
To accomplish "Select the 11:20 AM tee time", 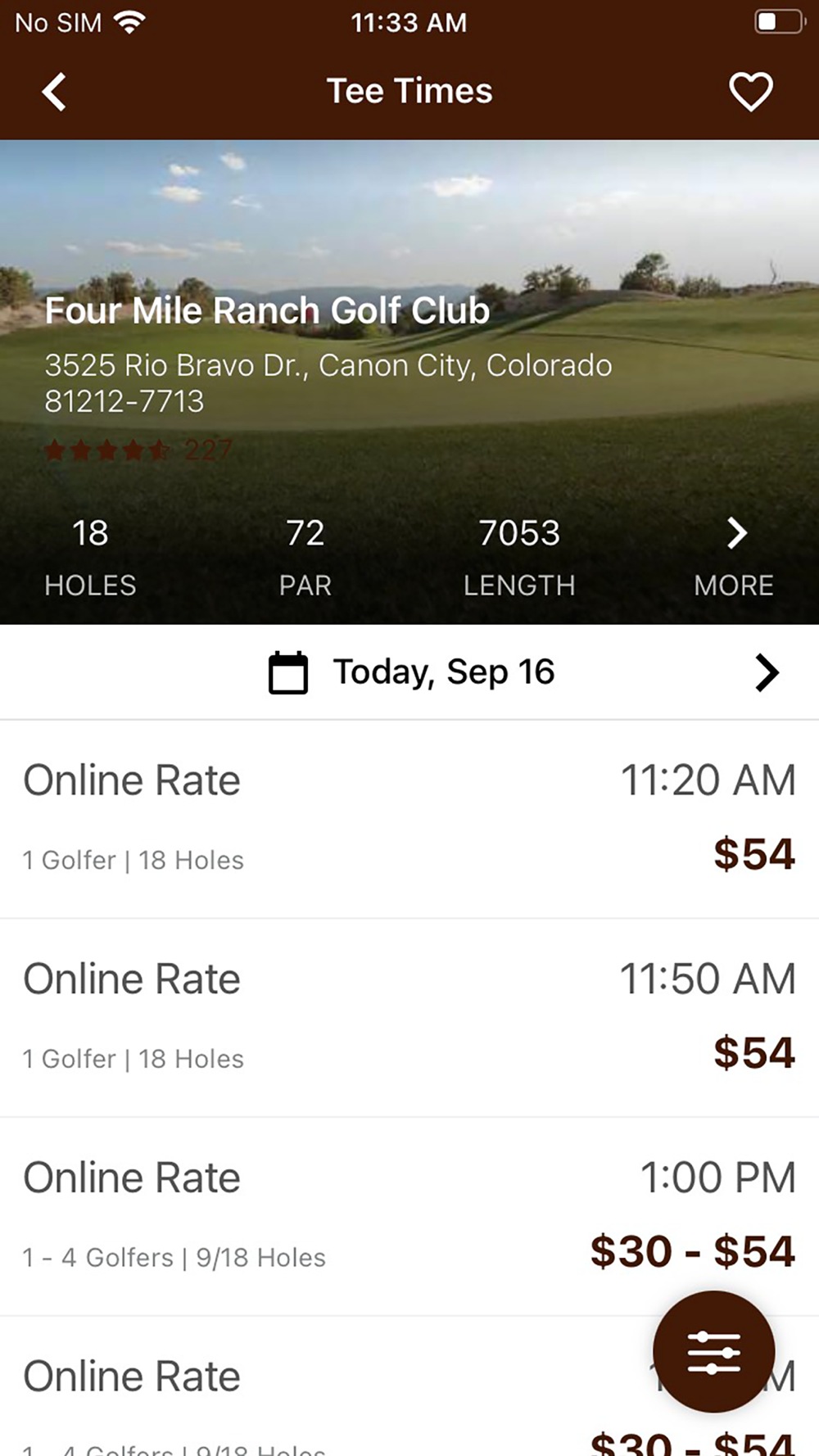I will click(x=409, y=819).
